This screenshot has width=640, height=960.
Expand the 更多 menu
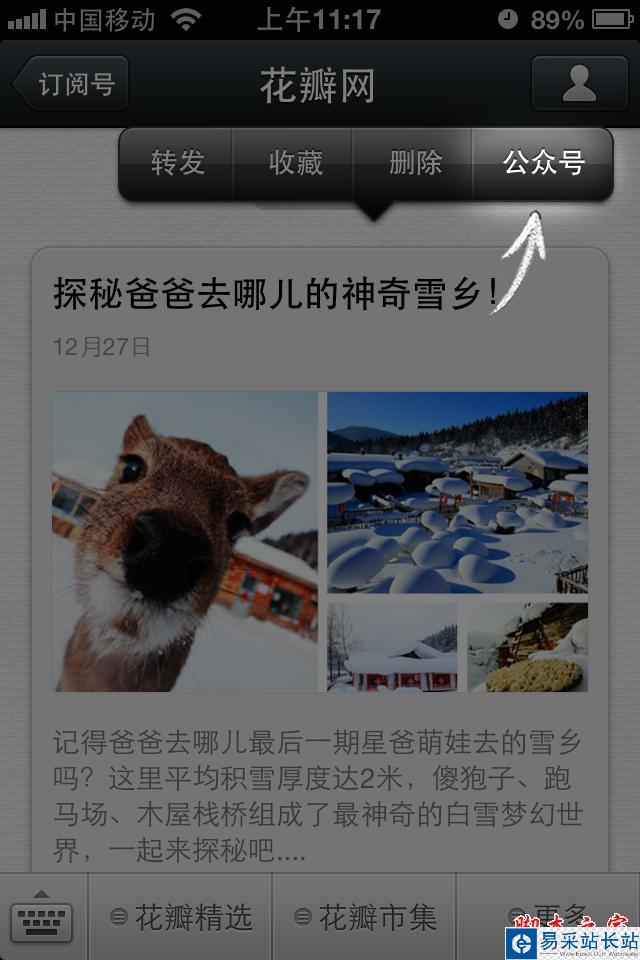[548, 914]
